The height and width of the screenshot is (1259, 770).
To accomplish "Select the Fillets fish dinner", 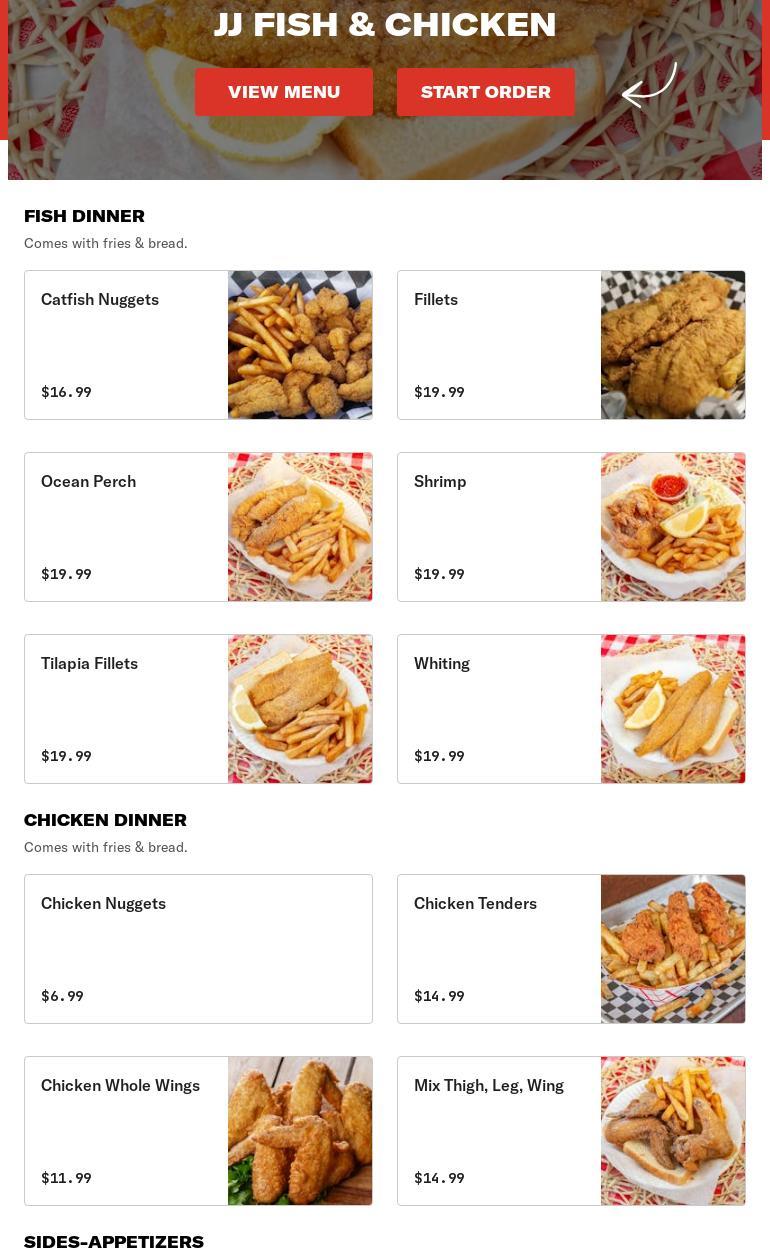I will point(571,345).
